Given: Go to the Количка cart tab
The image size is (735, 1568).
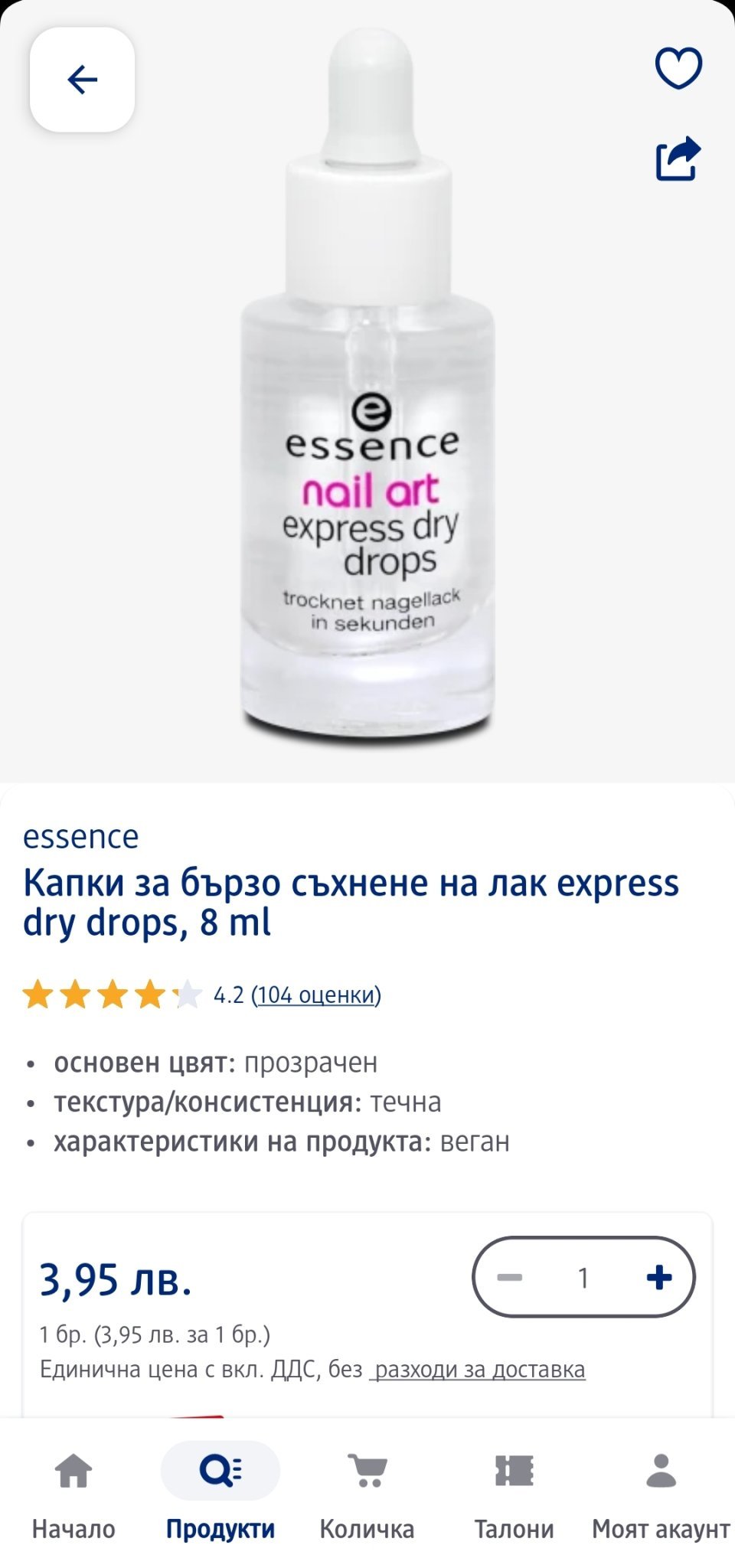Looking at the screenshot, I should (x=367, y=1493).
